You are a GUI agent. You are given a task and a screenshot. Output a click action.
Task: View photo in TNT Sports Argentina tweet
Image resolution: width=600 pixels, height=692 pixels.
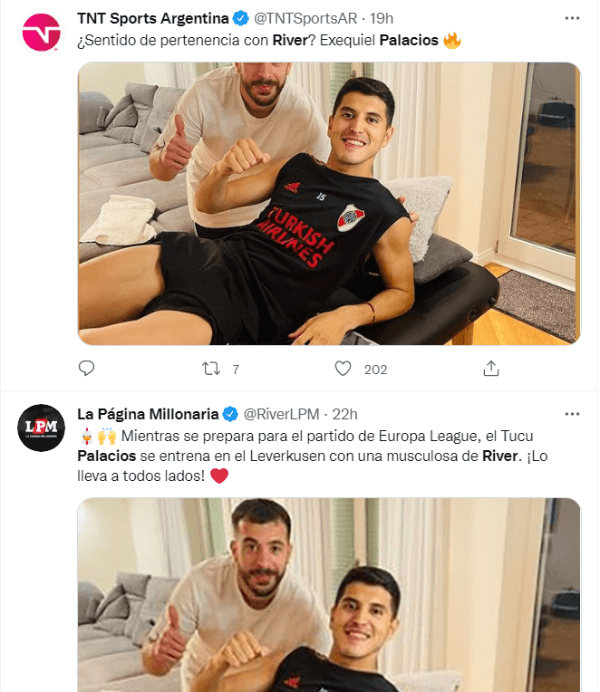click(x=329, y=204)
